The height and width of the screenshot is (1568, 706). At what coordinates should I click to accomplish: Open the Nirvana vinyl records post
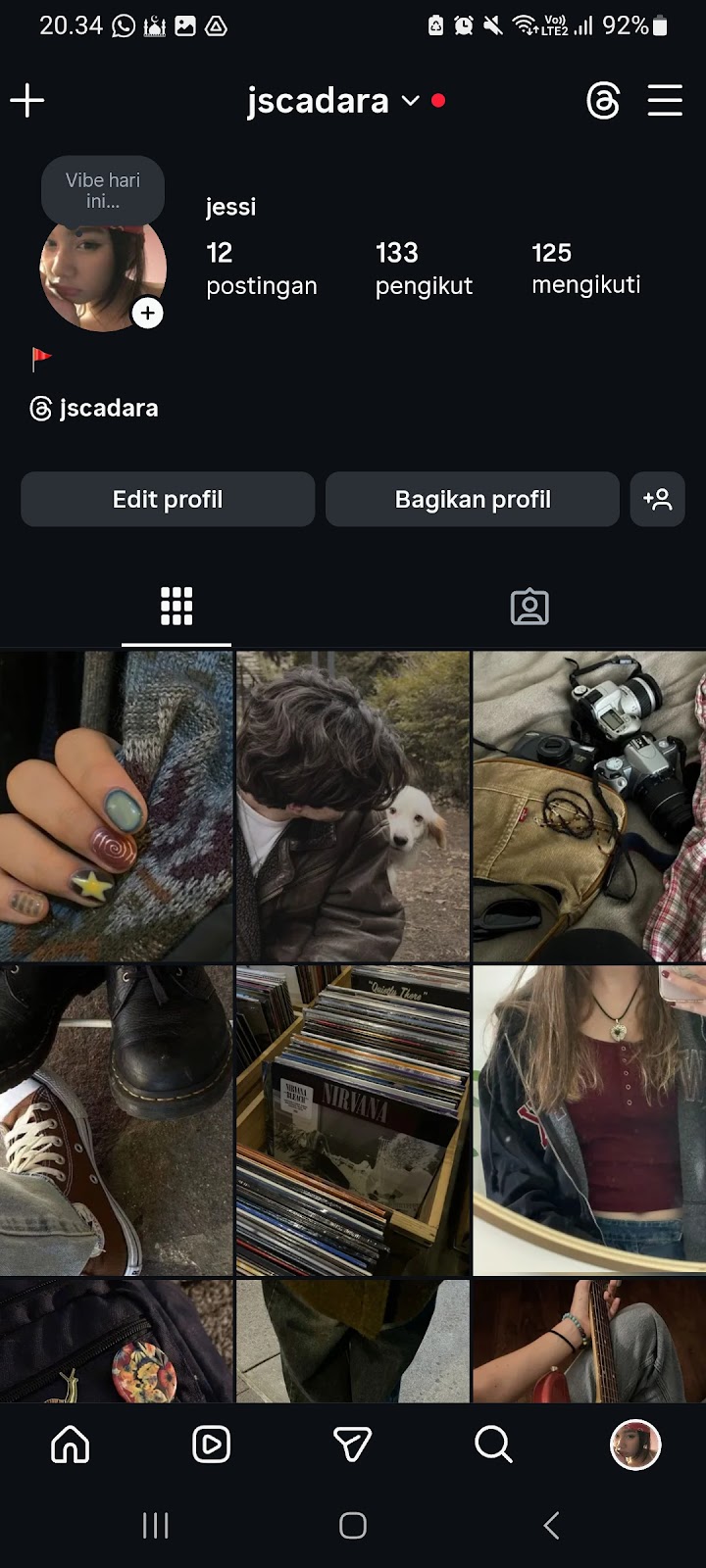[x=353, y=1119]
